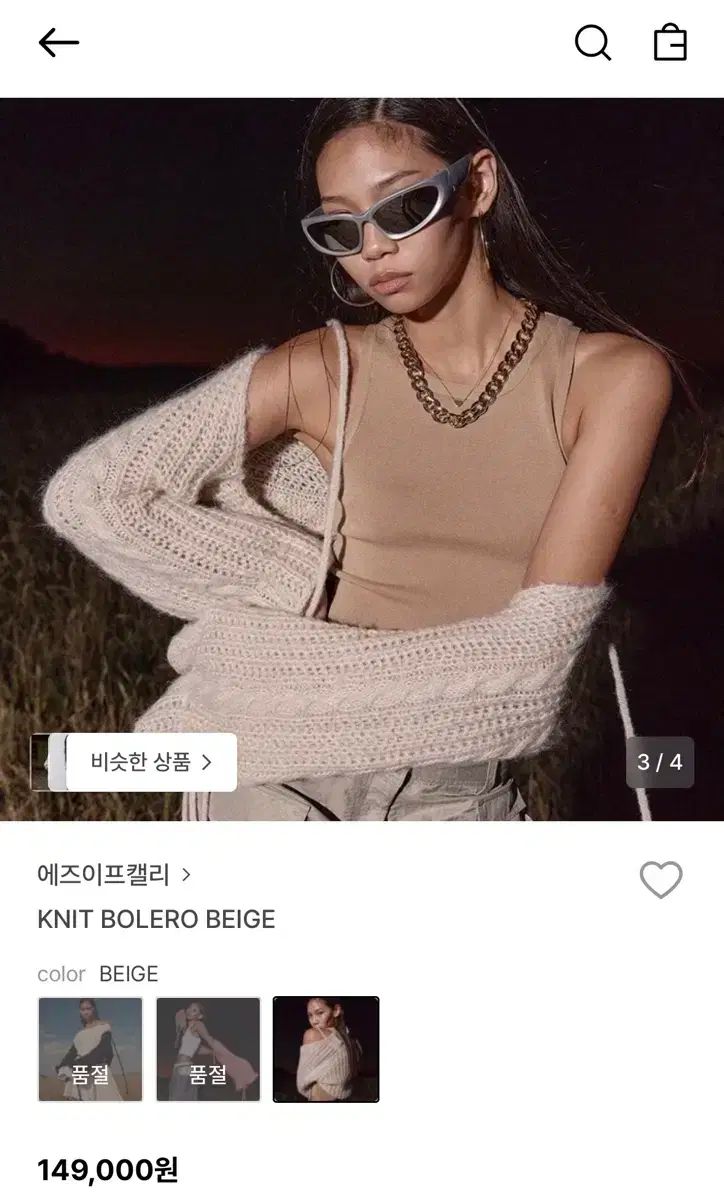Select the BEIGE color thumbnail
Viewport: 724px width, 1200px height.
point(326,1049)
